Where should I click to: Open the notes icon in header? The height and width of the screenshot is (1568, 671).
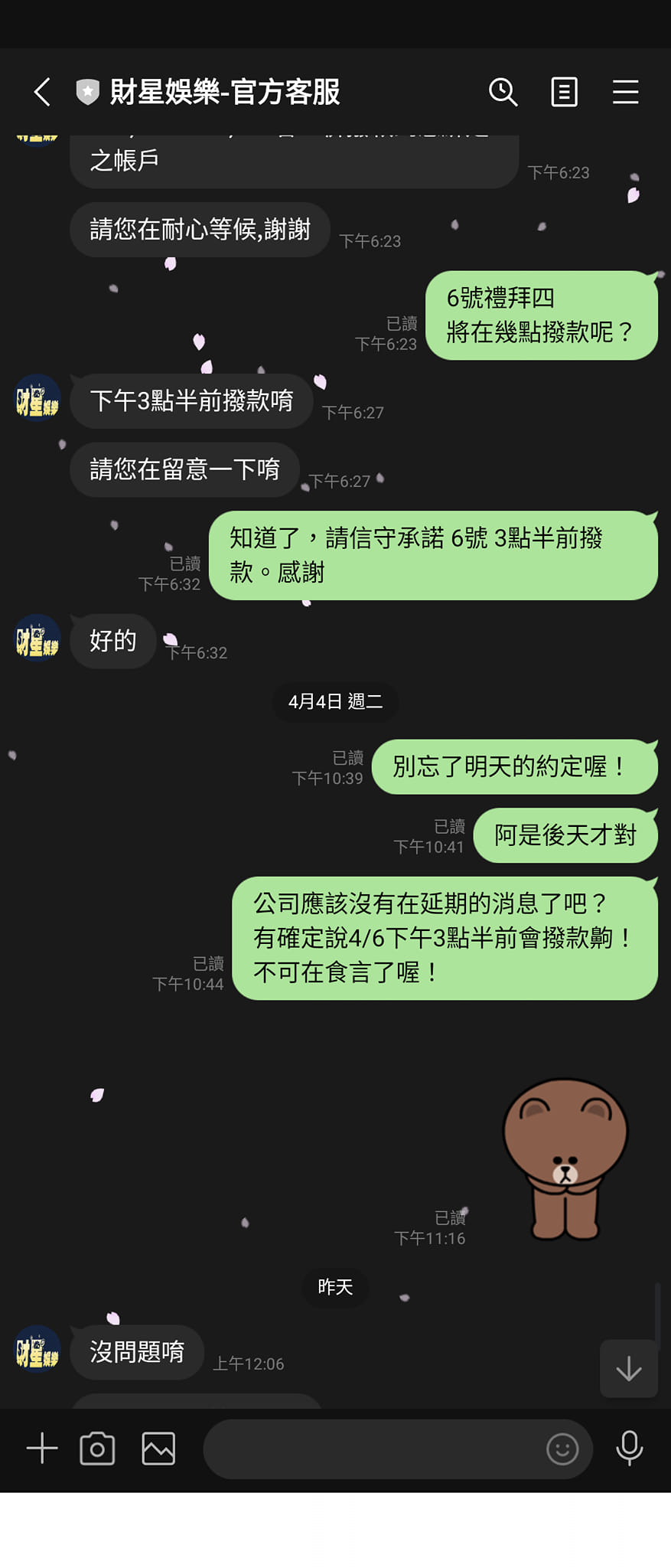tap(564, 92)
